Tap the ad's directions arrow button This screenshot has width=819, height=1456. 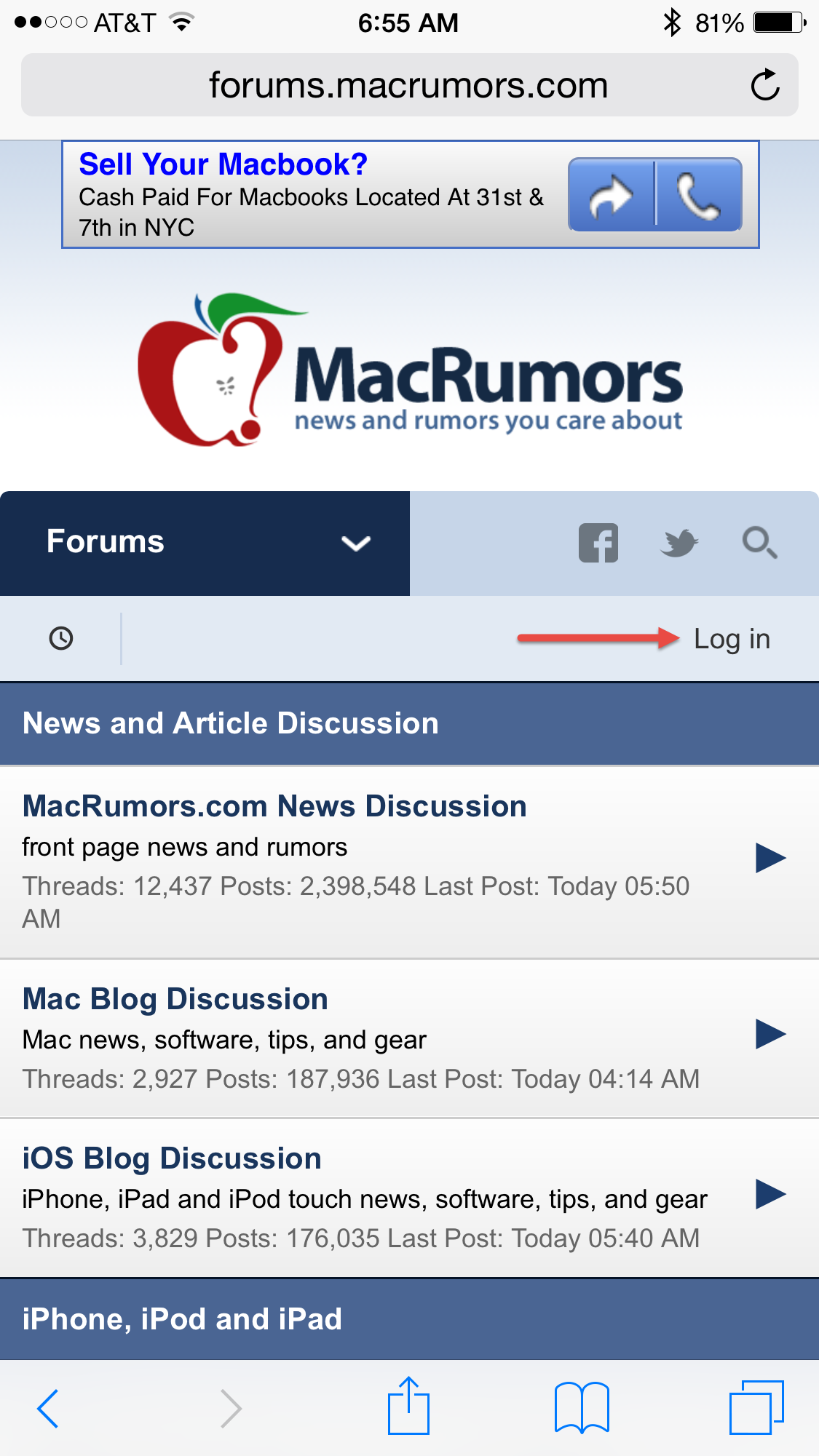[x=612, y=194]
